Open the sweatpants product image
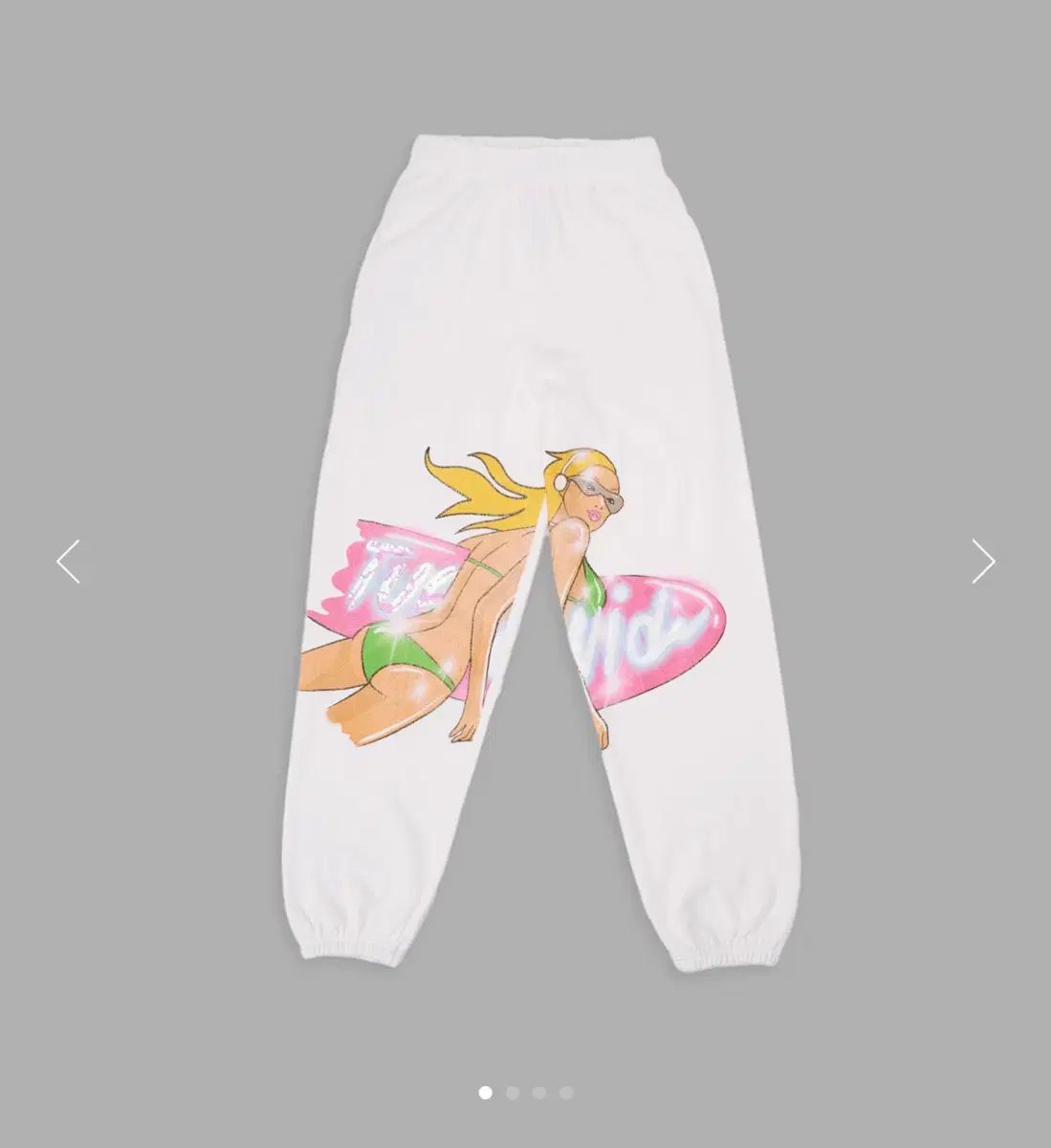 tap(524, 555)
